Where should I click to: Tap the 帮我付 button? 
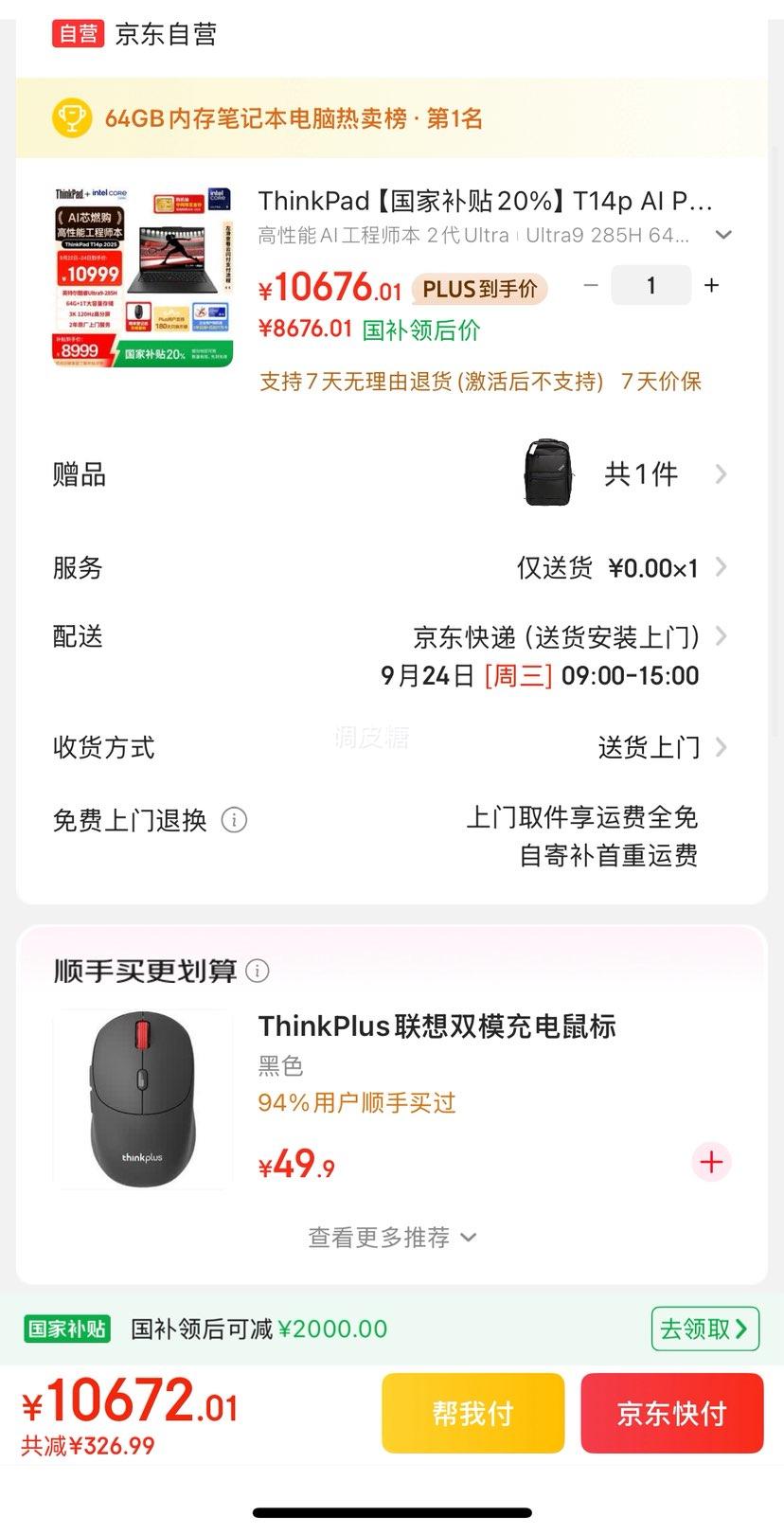tap(472, 1413)
